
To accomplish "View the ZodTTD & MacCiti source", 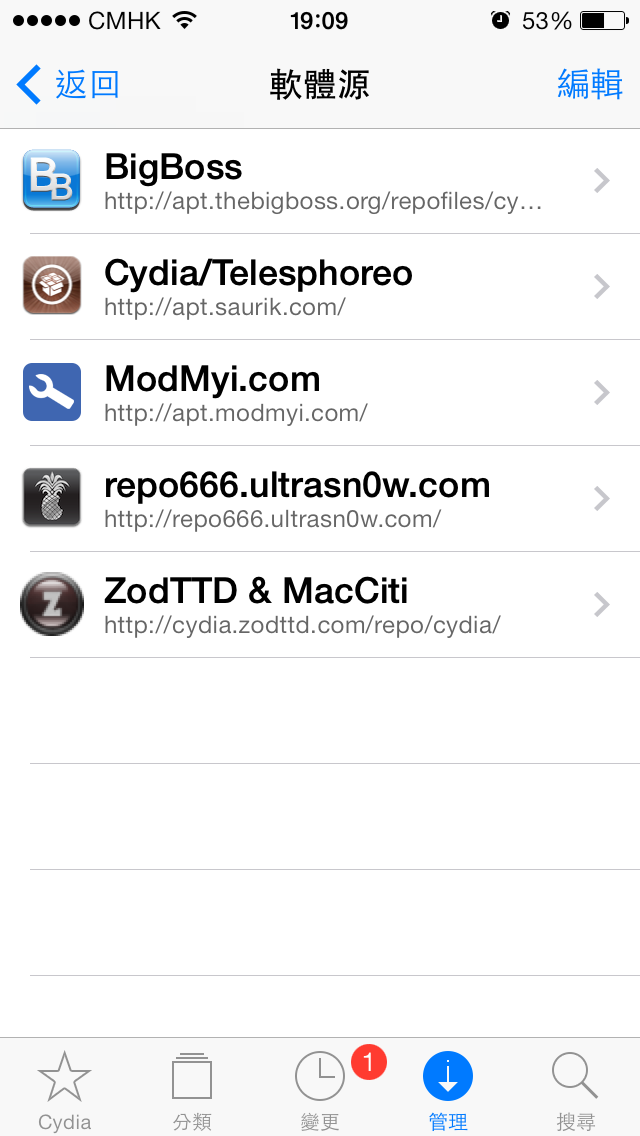I will coord(320,605).
